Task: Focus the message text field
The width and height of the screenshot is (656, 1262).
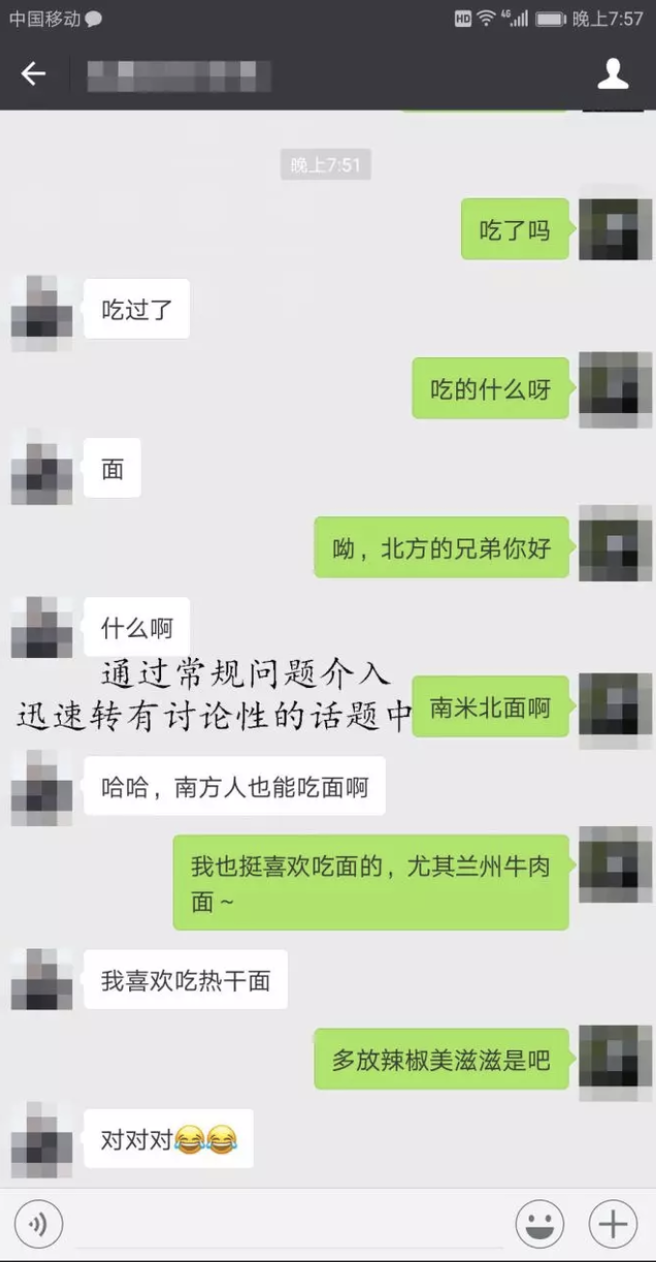Action: [x=290, y=1226]
